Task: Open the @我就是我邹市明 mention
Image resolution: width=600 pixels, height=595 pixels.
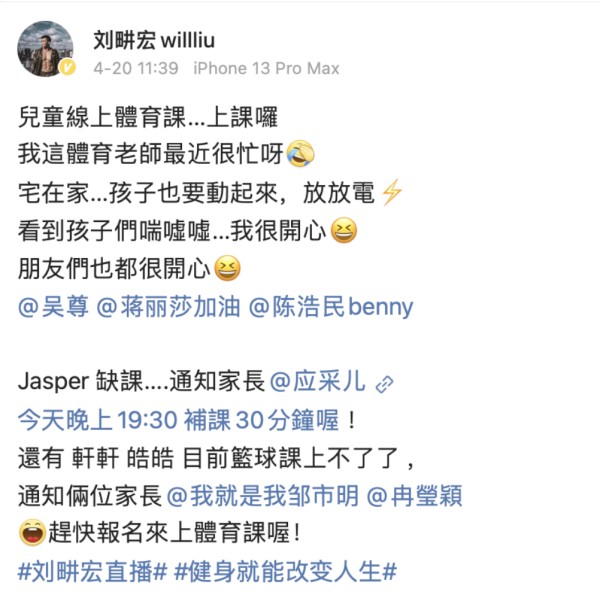Action: pyautogui.click(x=263, y=495)
